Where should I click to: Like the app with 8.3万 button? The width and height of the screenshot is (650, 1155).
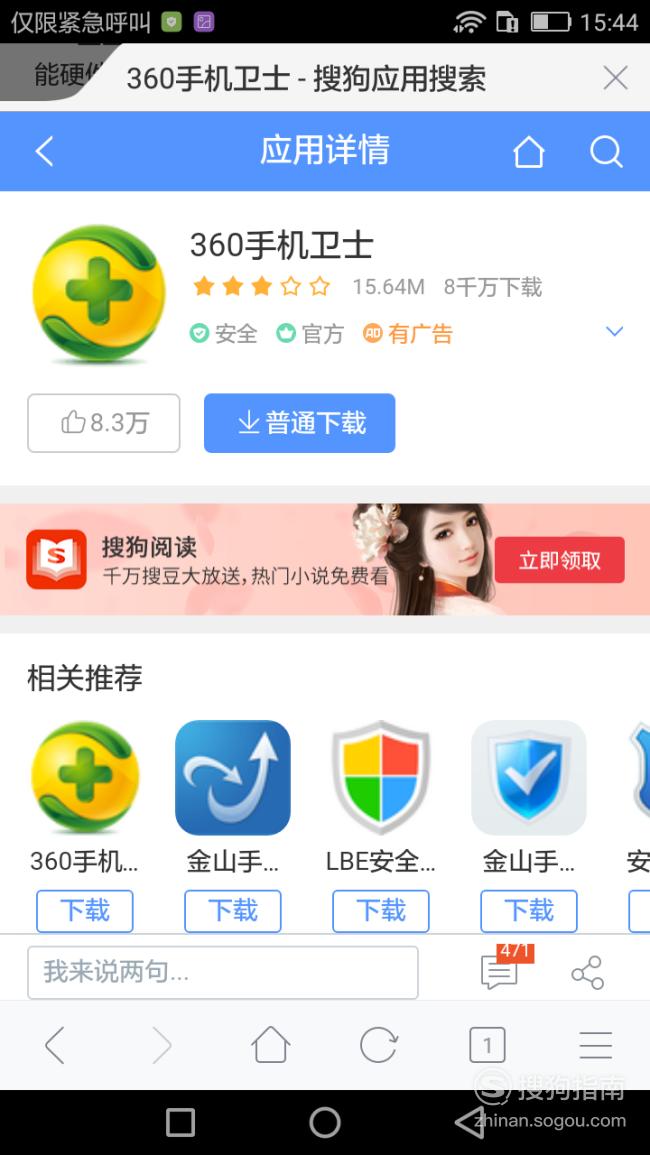(x=103, y=423)
